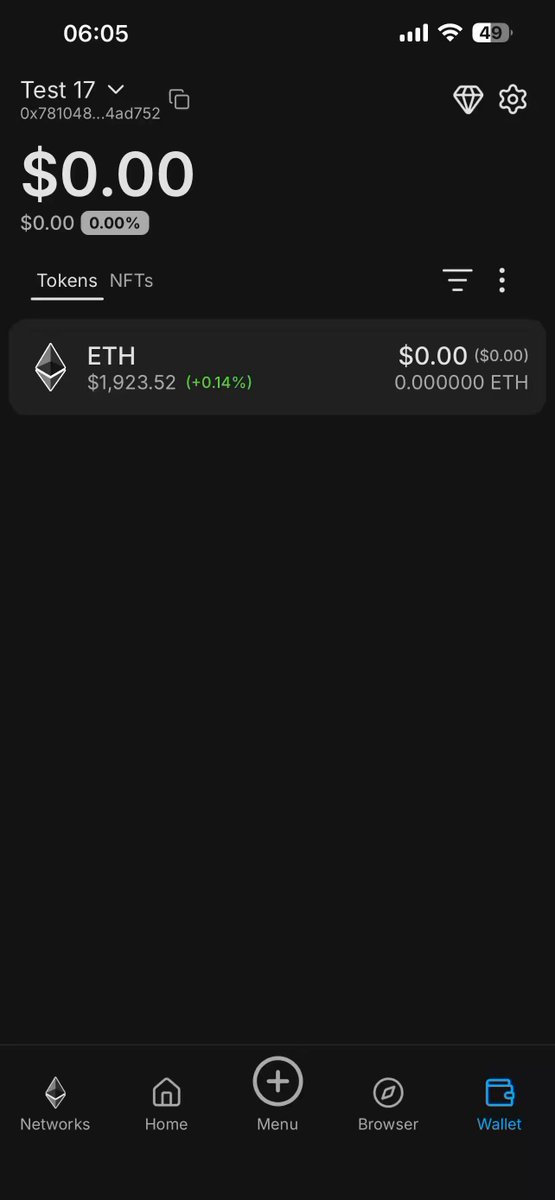Image resolution: width=555 pixels, height=1200 pixels.
Task: Open the Test 17 account dropdown
Action: point(72,90)
